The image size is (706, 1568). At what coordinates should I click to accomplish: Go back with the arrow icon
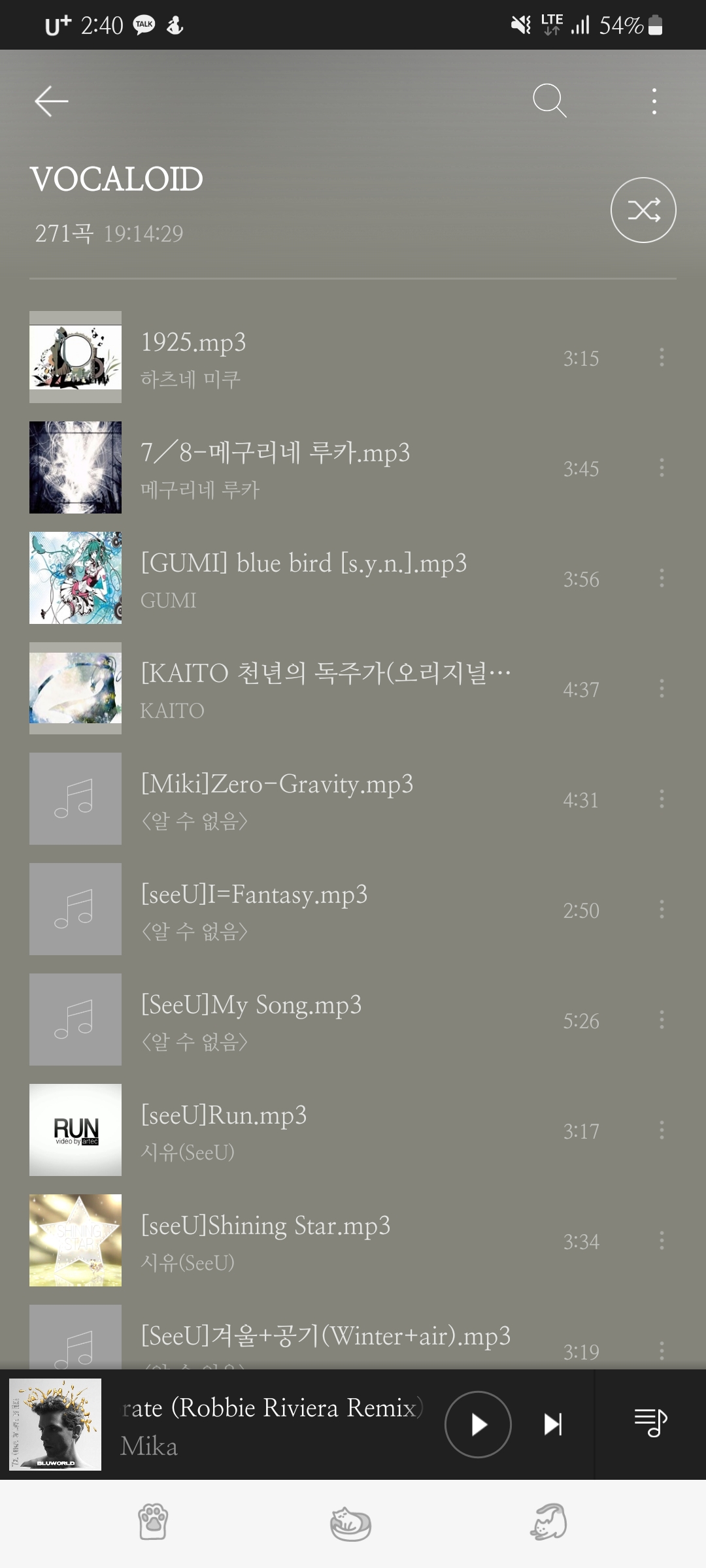pyautogui.click(x=51, y=101)
